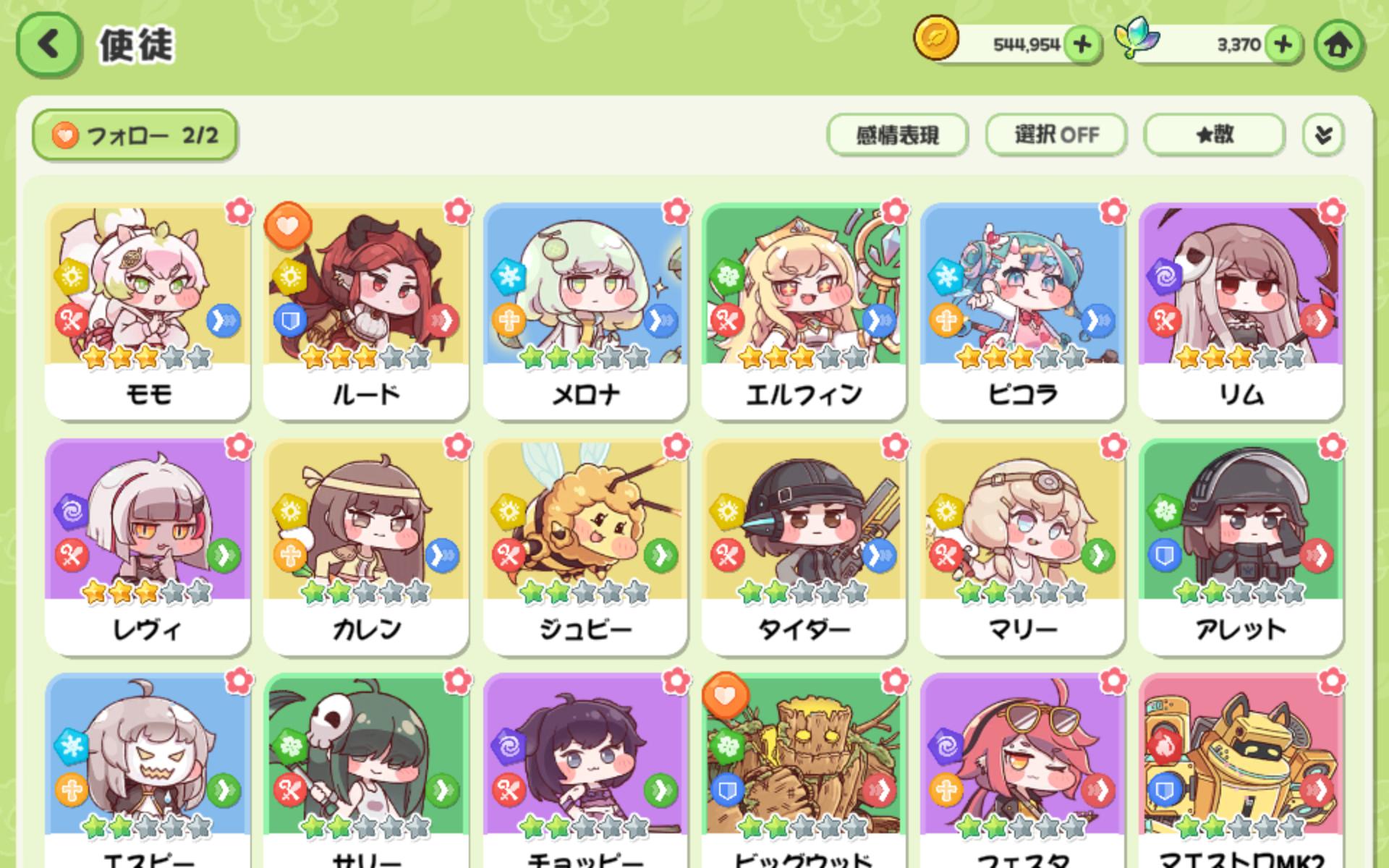Open the フォロー 2/2 filter

(135, 135)
